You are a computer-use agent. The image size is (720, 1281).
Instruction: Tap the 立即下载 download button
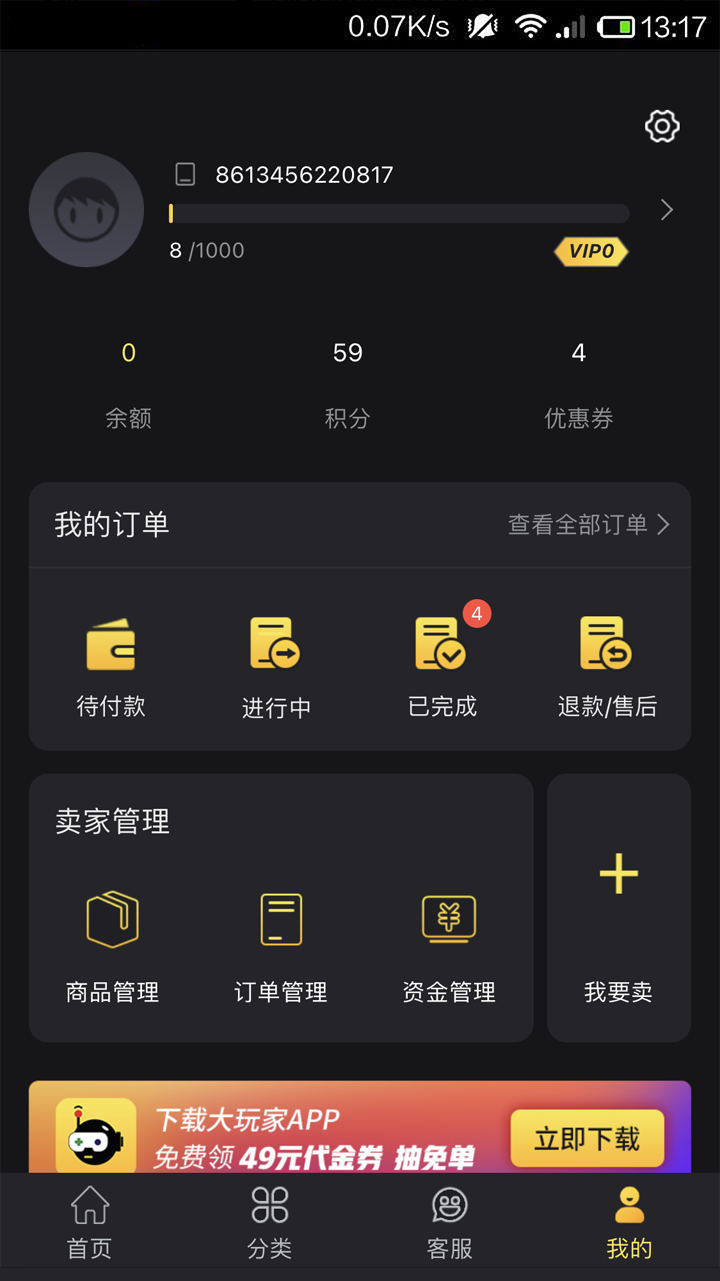tap(587, 1139)
